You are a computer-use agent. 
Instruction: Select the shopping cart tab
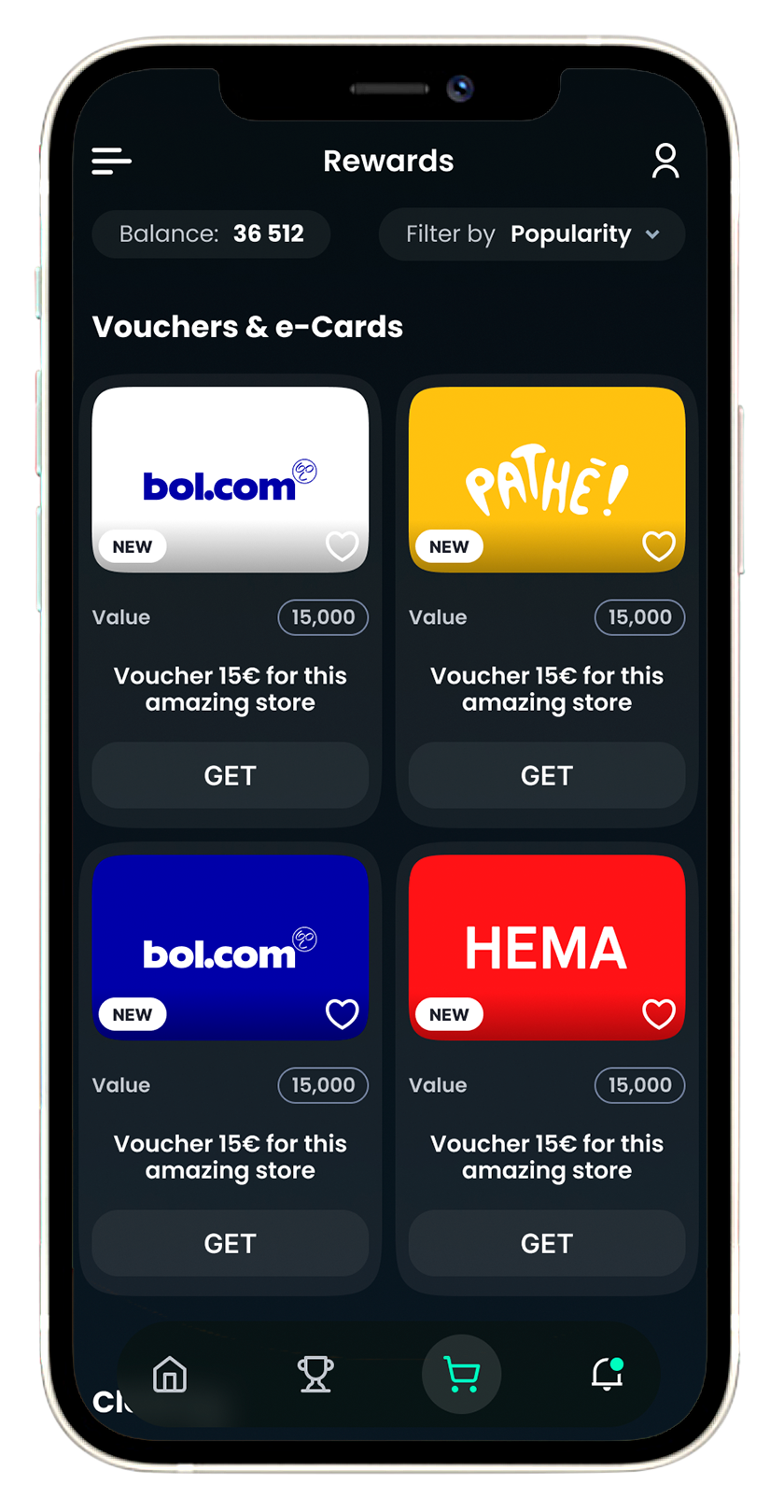tap(461, 1375)
